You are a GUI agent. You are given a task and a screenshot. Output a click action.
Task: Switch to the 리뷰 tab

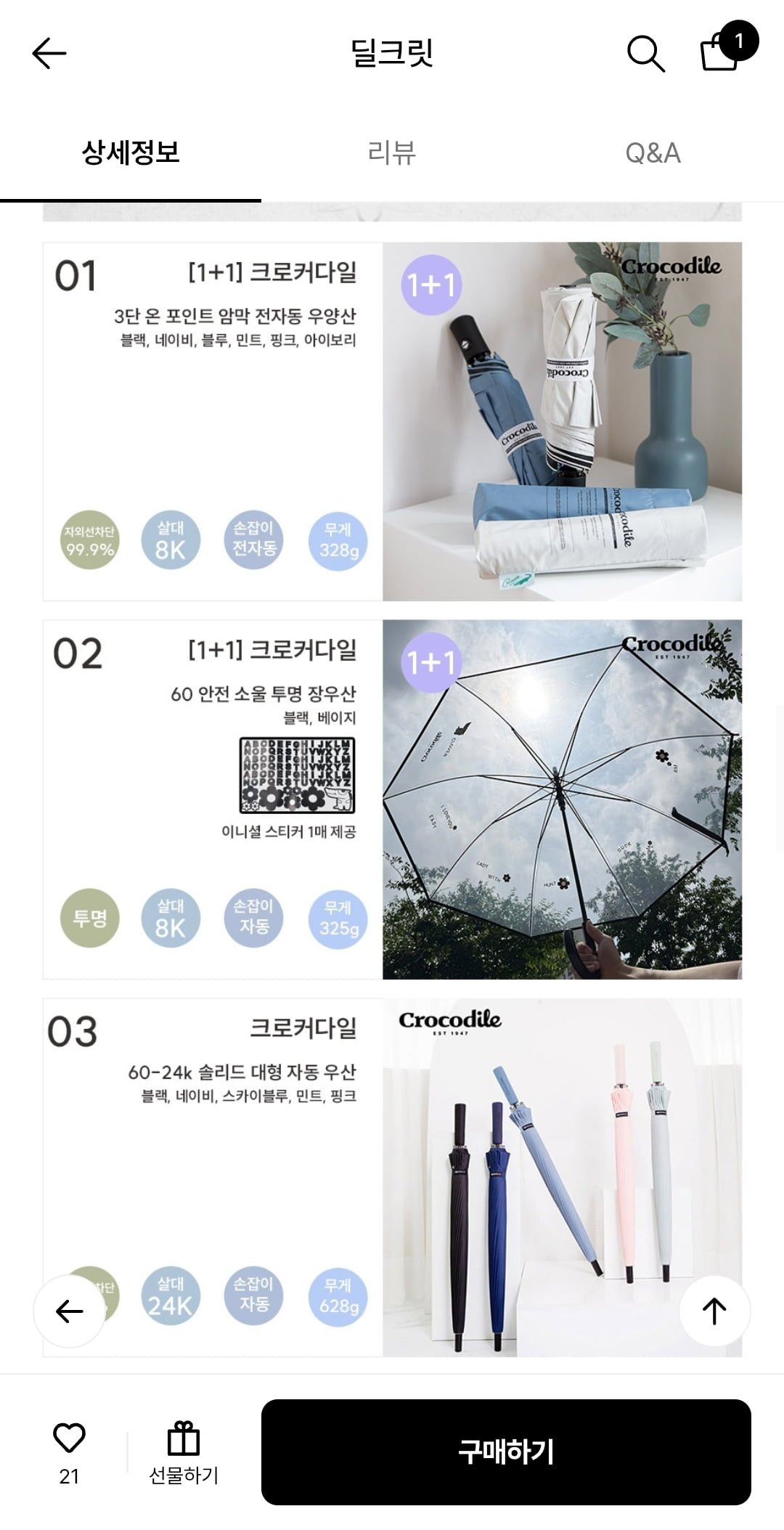391,153
